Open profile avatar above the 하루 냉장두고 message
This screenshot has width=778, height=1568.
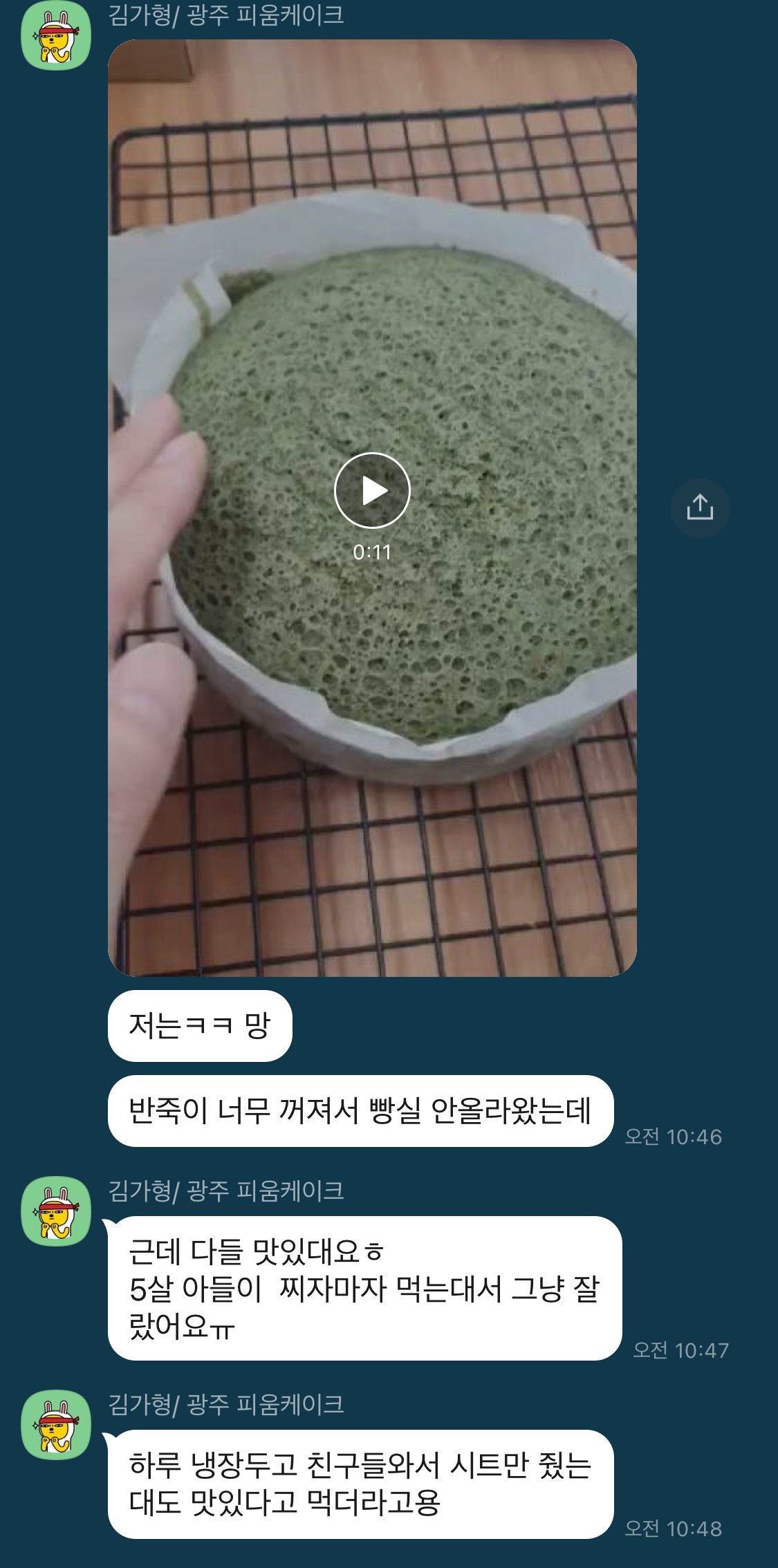point(56,1425)
